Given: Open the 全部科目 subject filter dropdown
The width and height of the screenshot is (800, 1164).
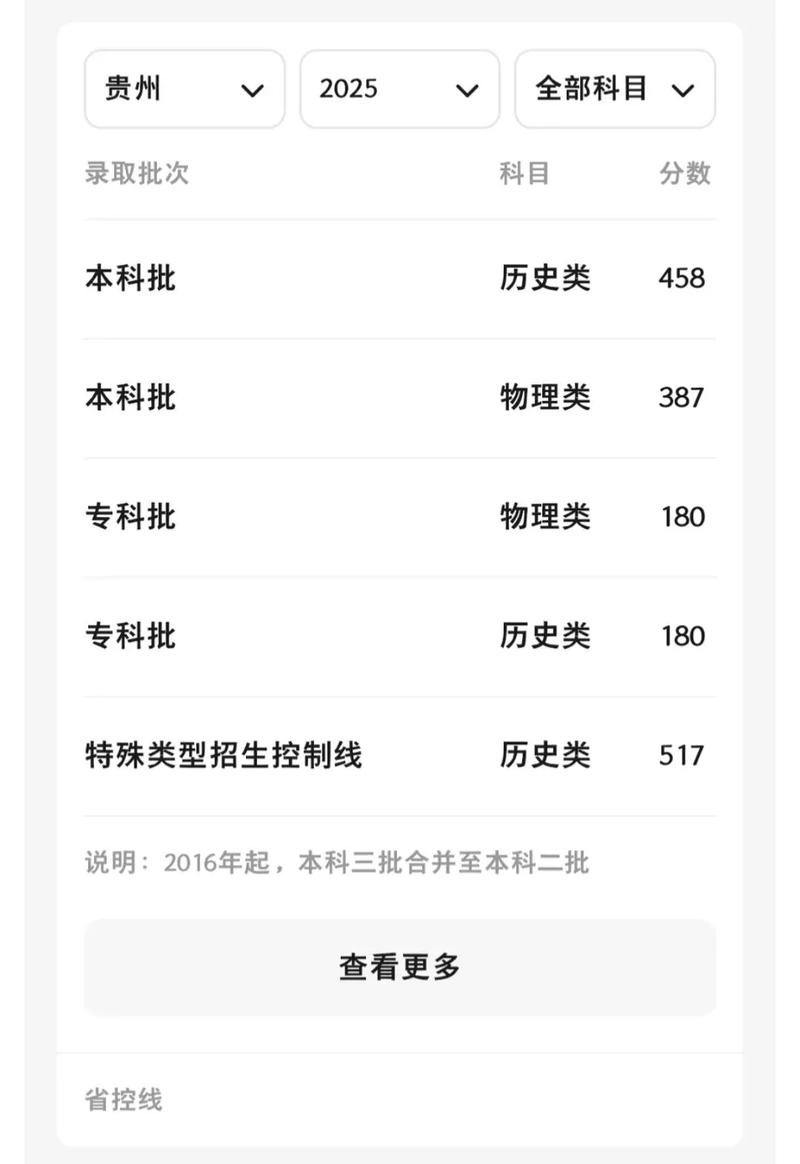Looking at the screenshot, I should click(x=614, y=89).
